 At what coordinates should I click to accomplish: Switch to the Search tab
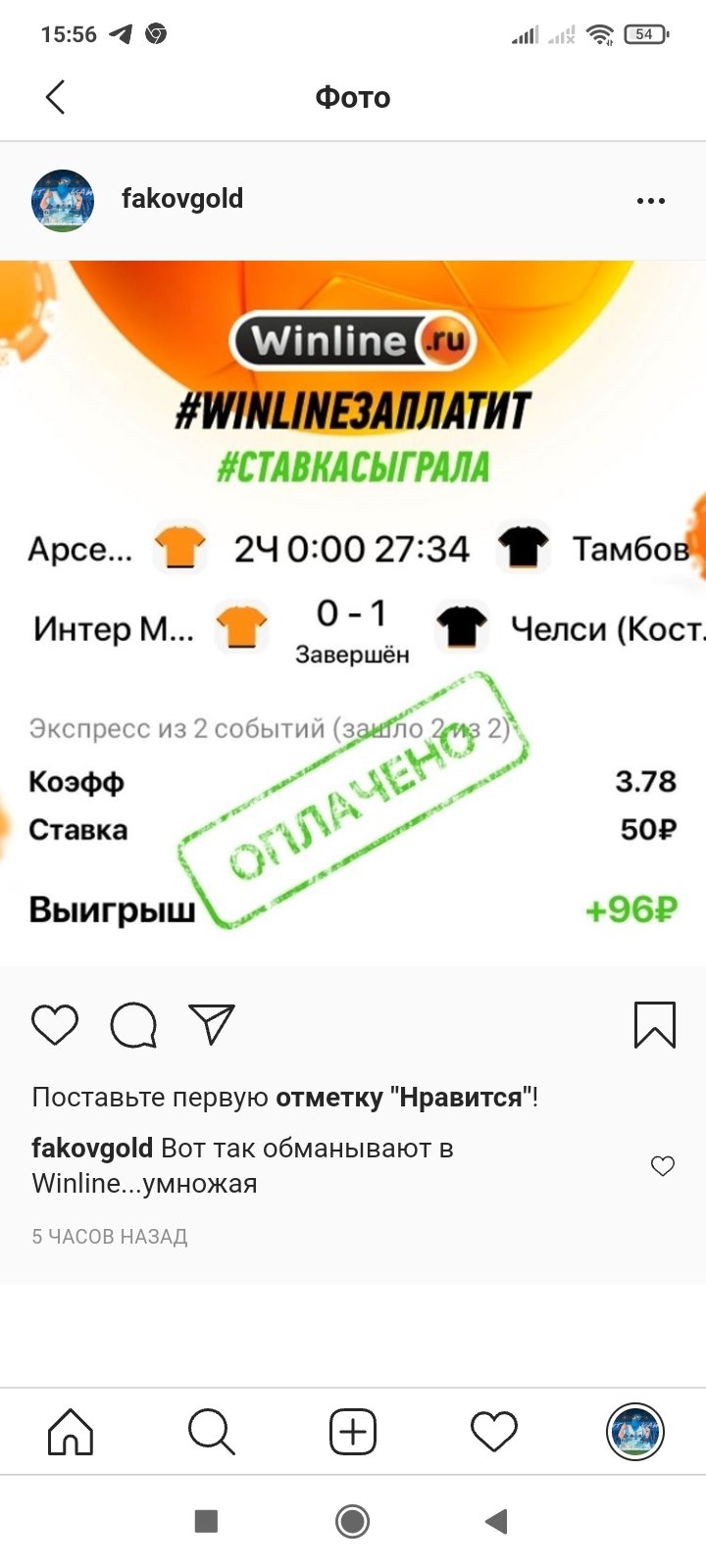[211, 1432]
